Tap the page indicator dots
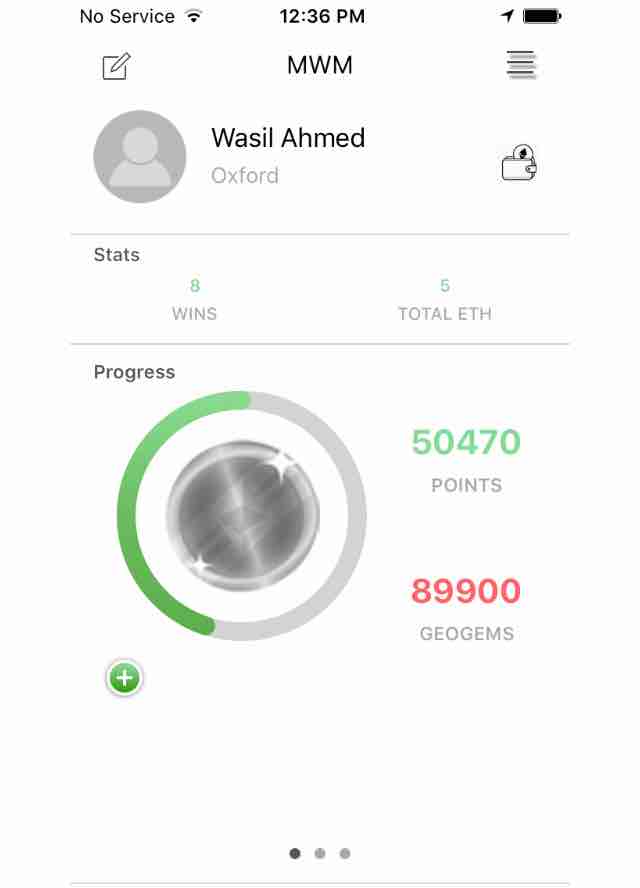 320,853
